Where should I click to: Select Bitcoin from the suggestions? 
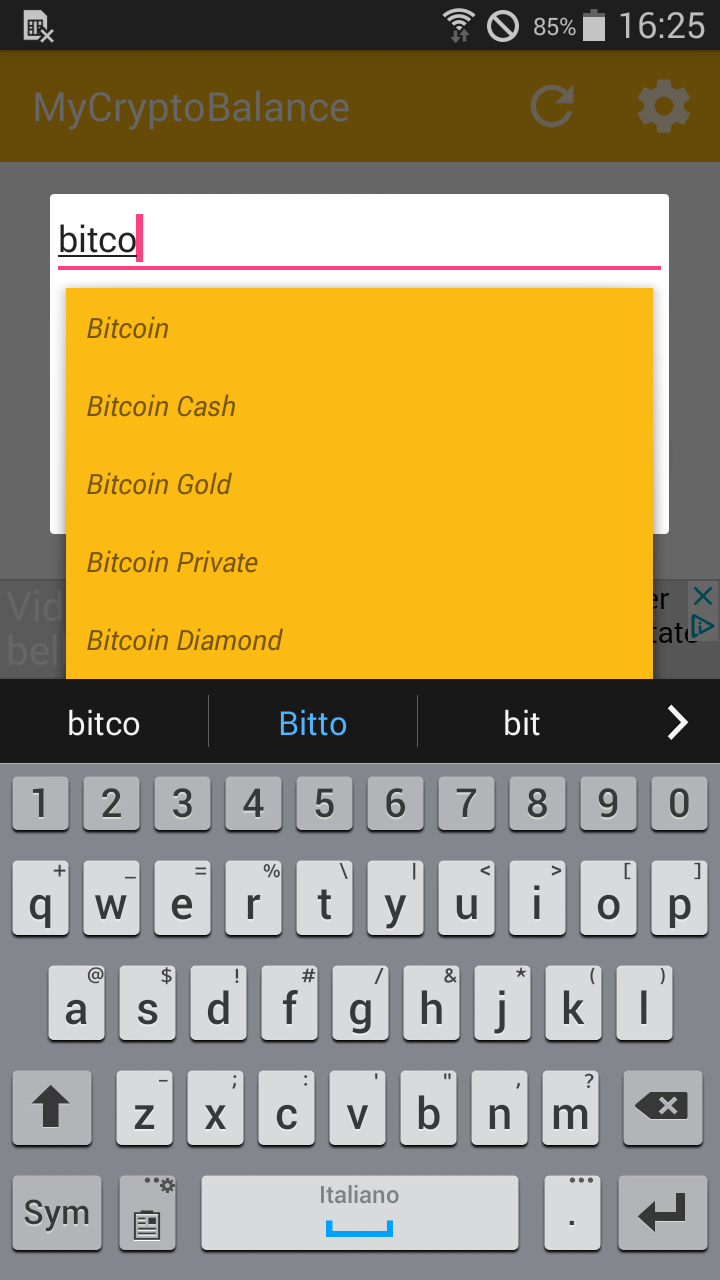tap(359, 328)
